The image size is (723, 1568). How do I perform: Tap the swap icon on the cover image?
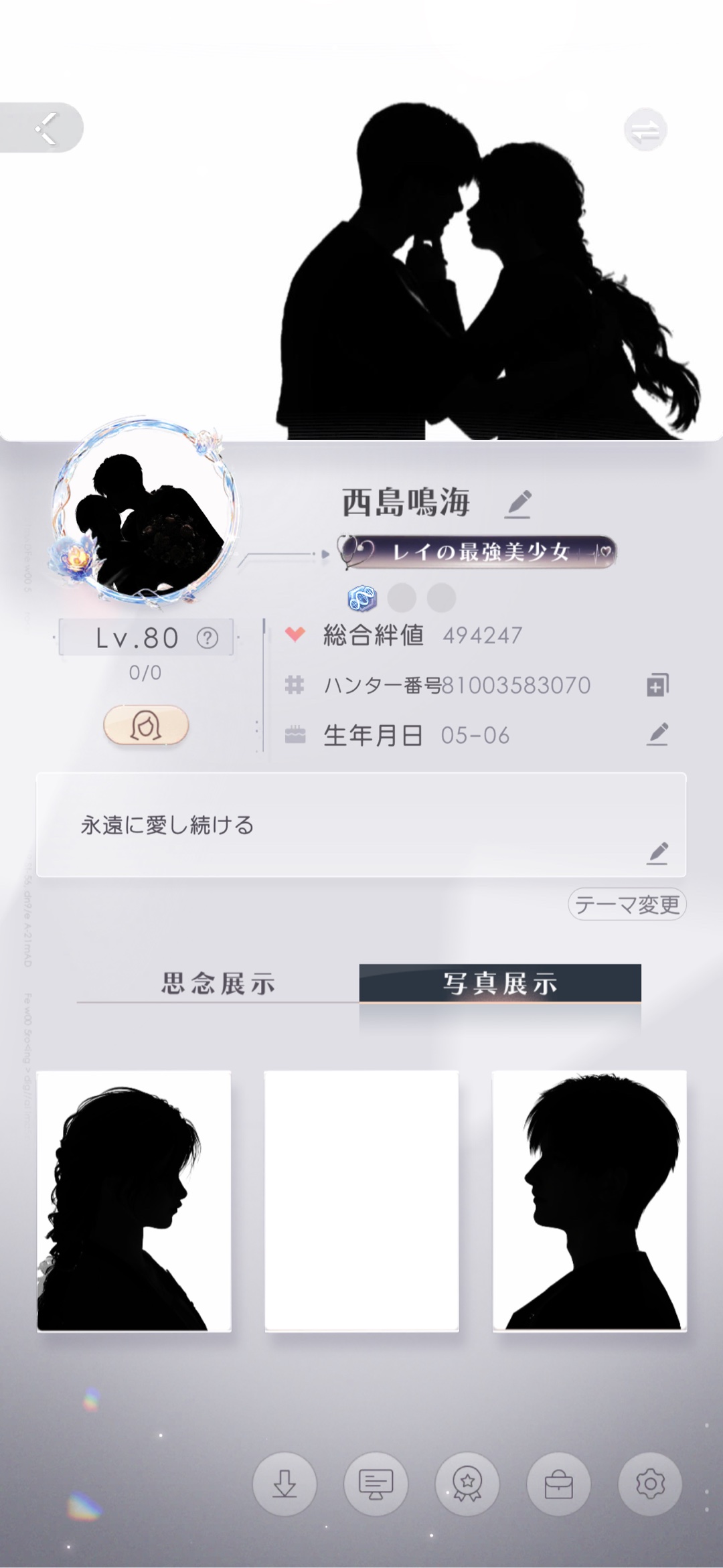point(645,130)
